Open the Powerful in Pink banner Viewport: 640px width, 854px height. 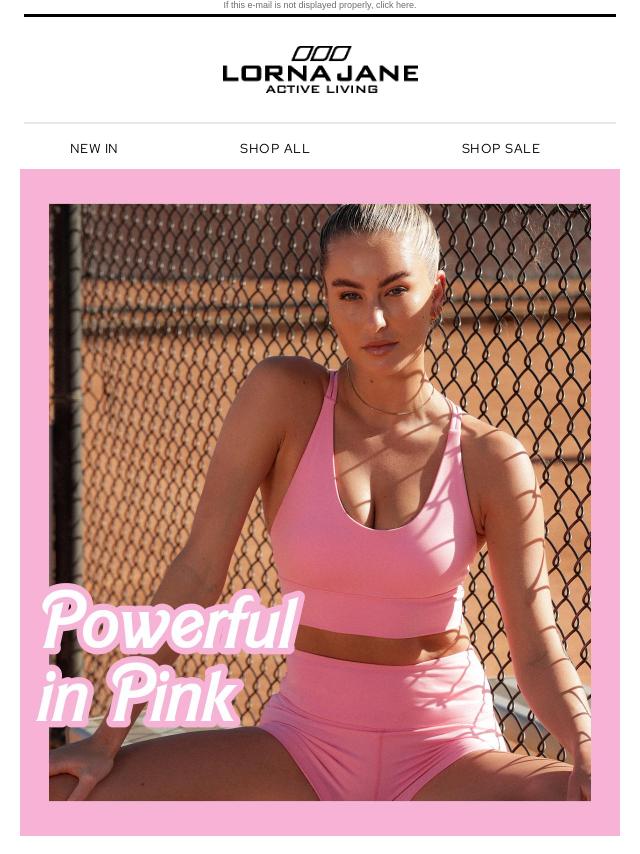pyautogui.click(x=320, y=502)
